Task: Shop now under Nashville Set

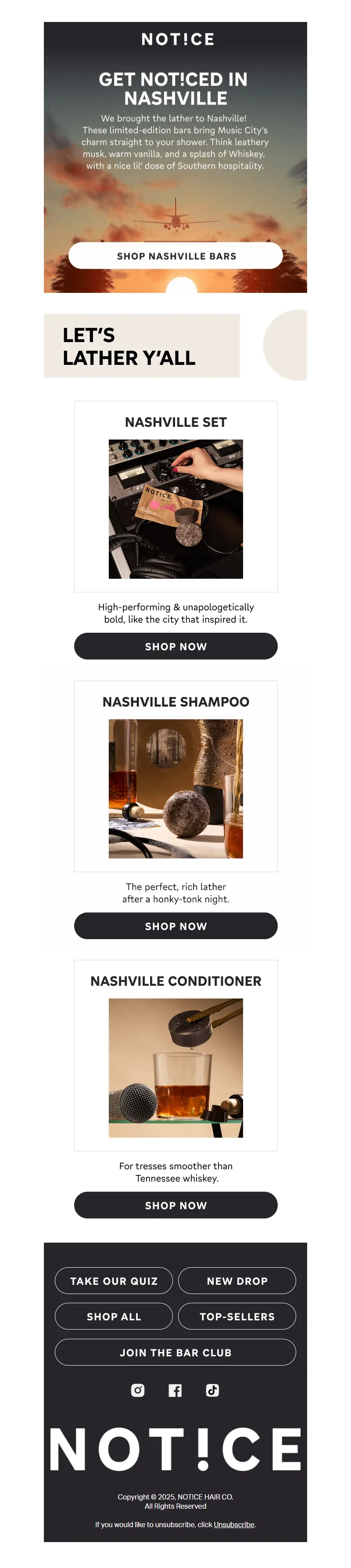Action: click(x=175, y=646)
